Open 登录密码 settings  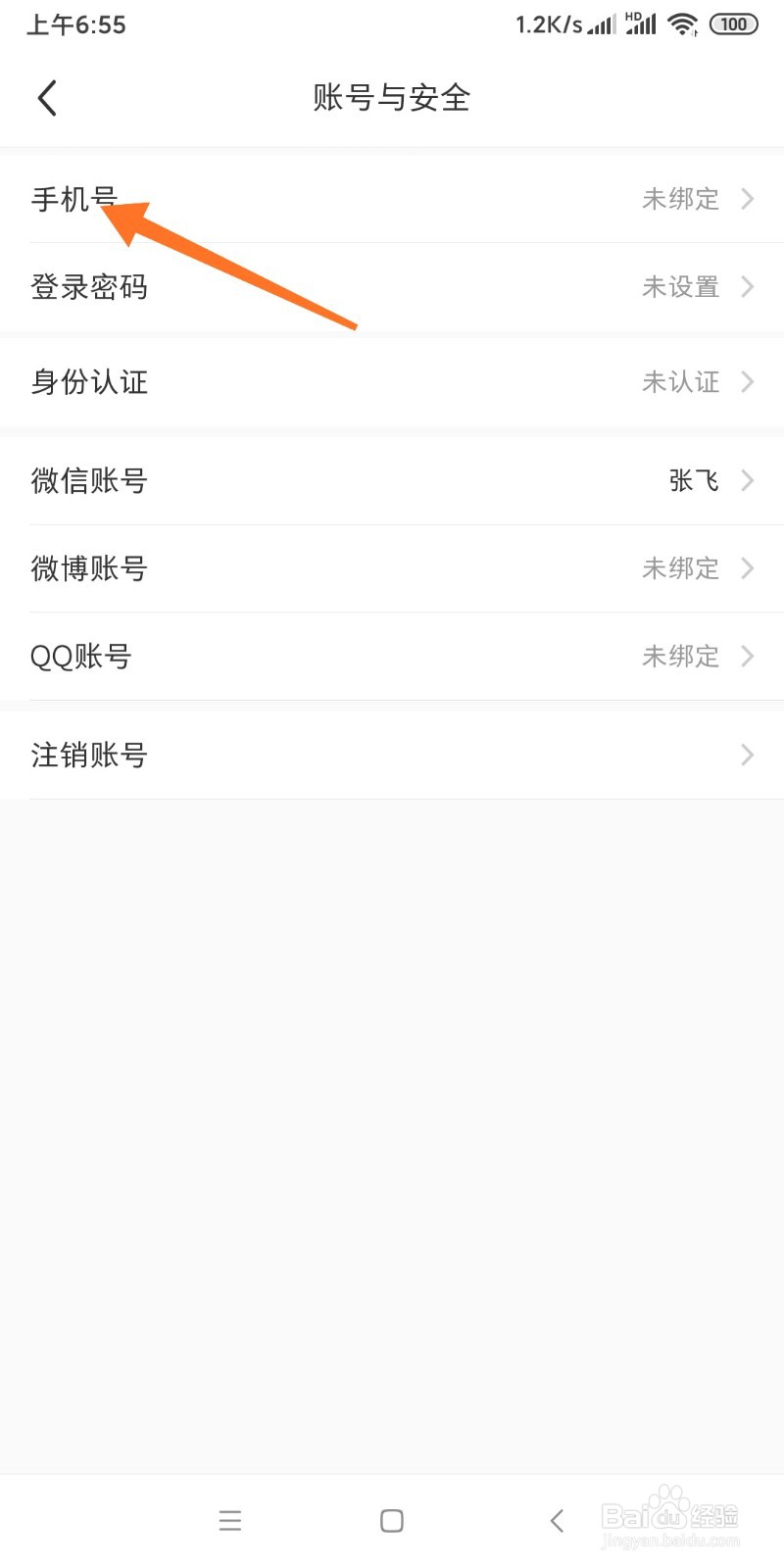click(392, 287)
